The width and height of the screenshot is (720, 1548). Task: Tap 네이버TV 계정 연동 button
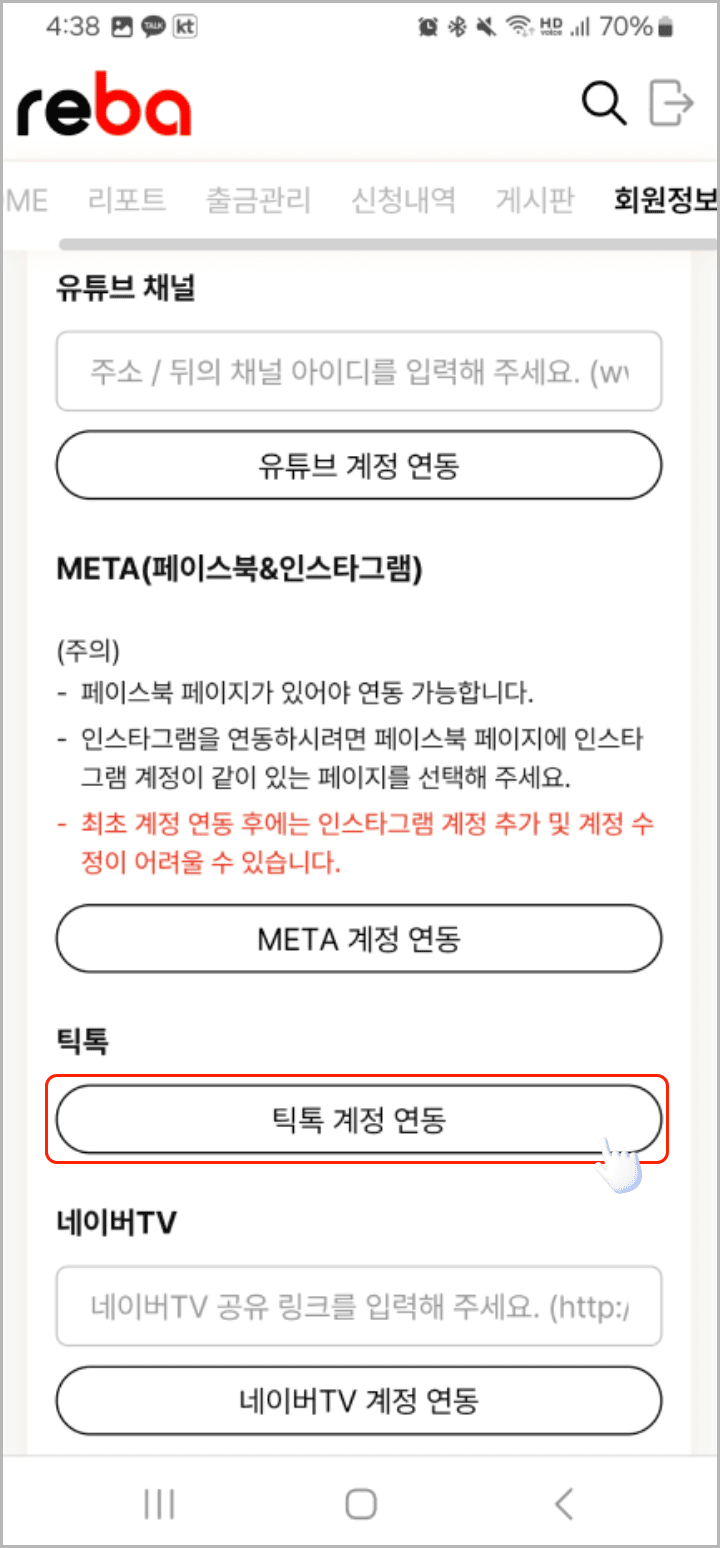pyautogui.click(x=358, y=1400)
